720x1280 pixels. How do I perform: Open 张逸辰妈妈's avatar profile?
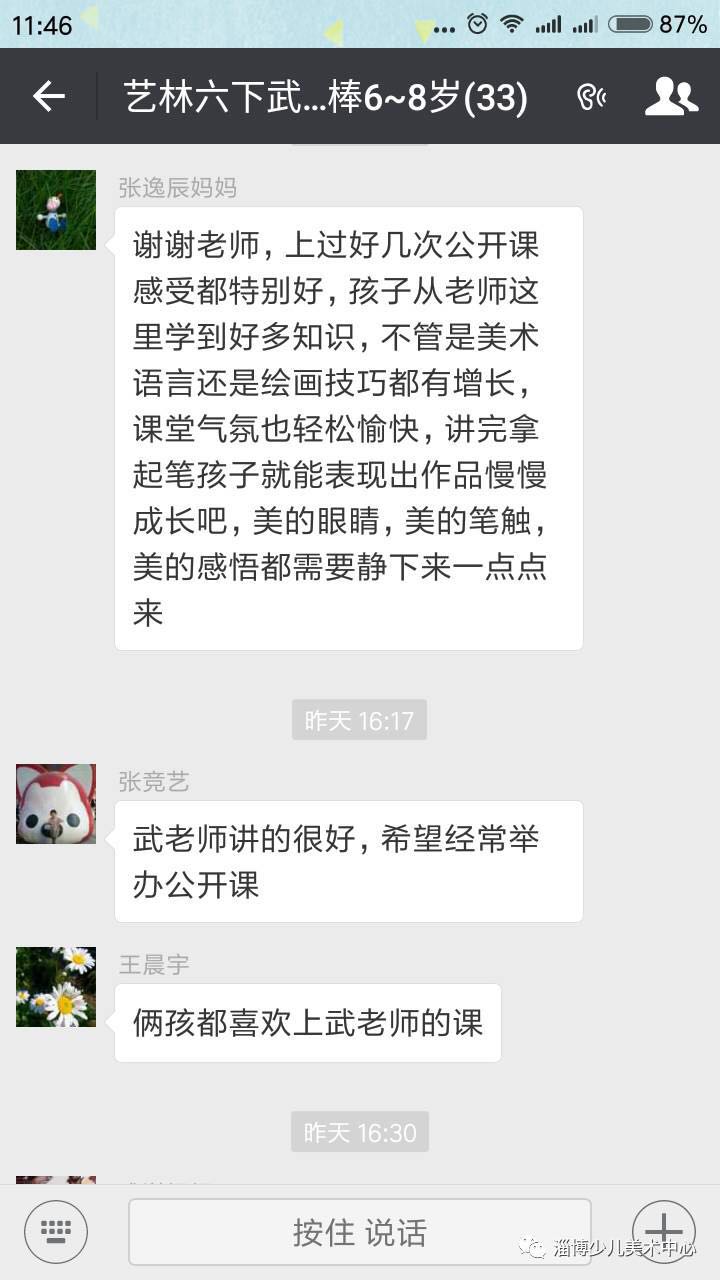click(x=56, y=210)
